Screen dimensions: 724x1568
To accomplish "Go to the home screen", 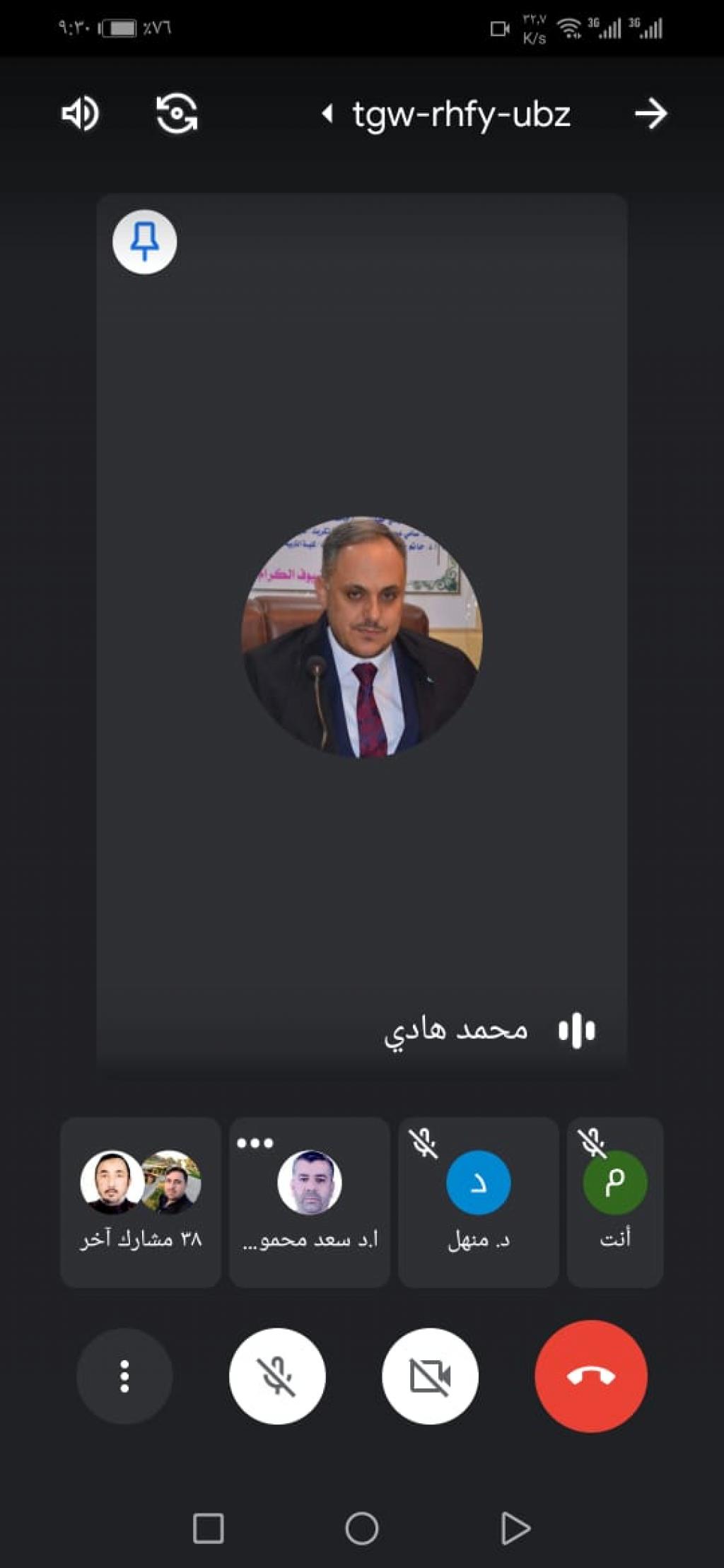I will 362,1528.
